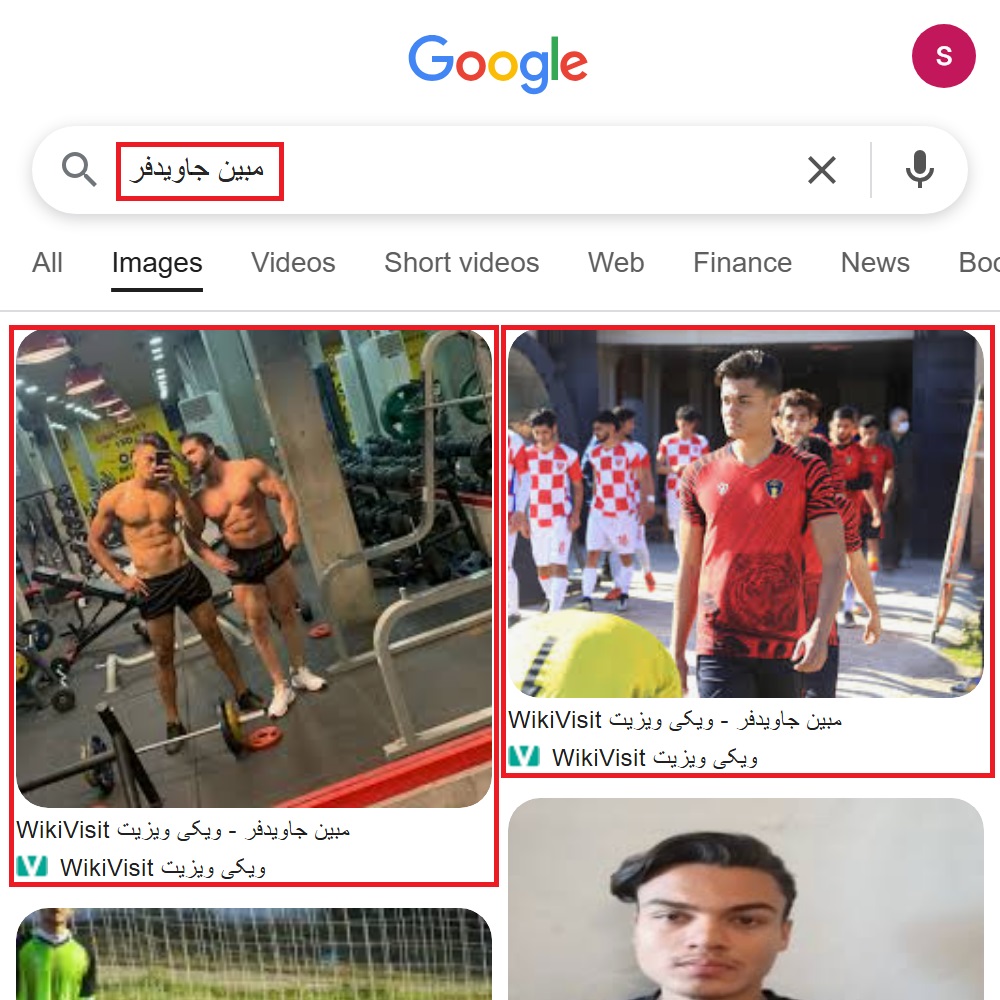The image size is (1000, 1000).
Task: Go to Google home via logo
Action: (x=498, y=62)
